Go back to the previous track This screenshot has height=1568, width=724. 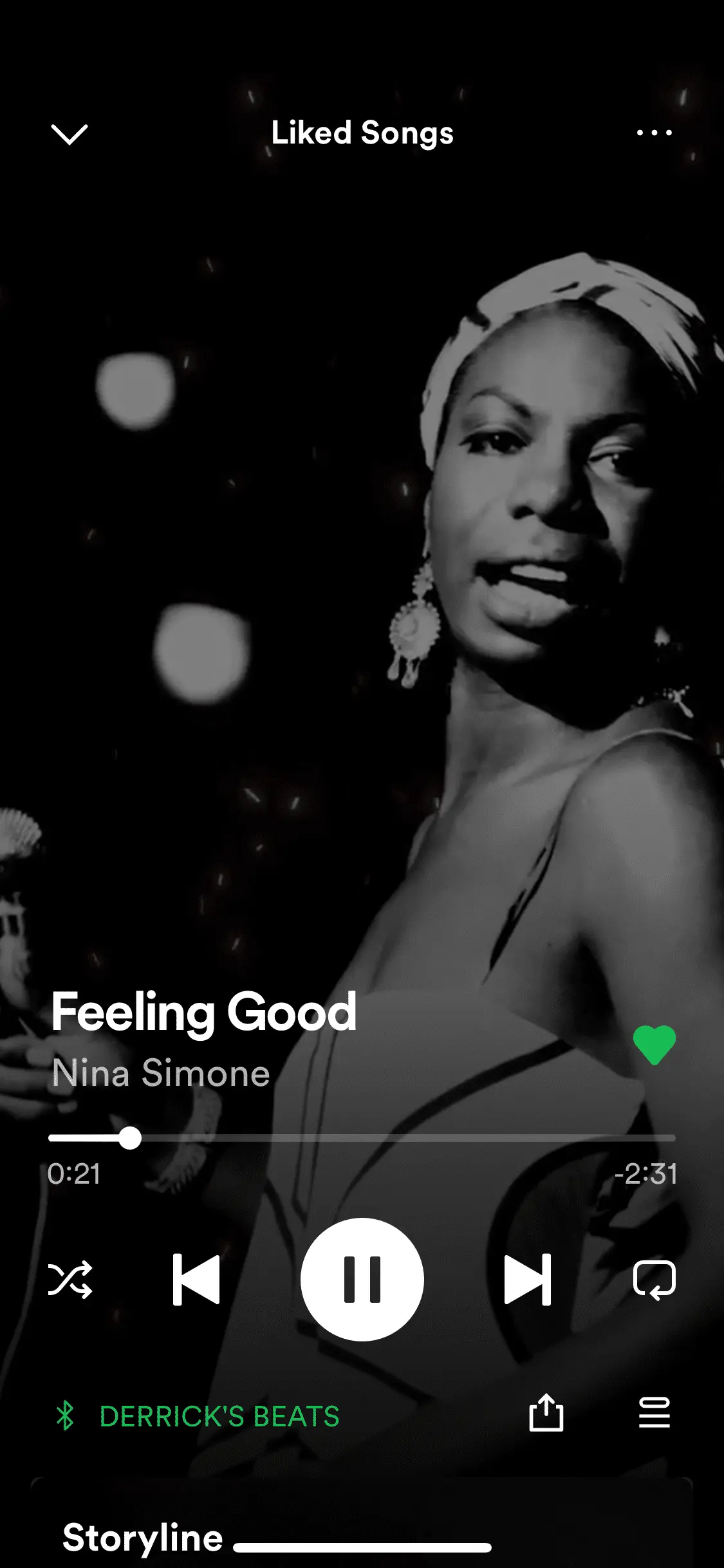[x=196, y=1279]
